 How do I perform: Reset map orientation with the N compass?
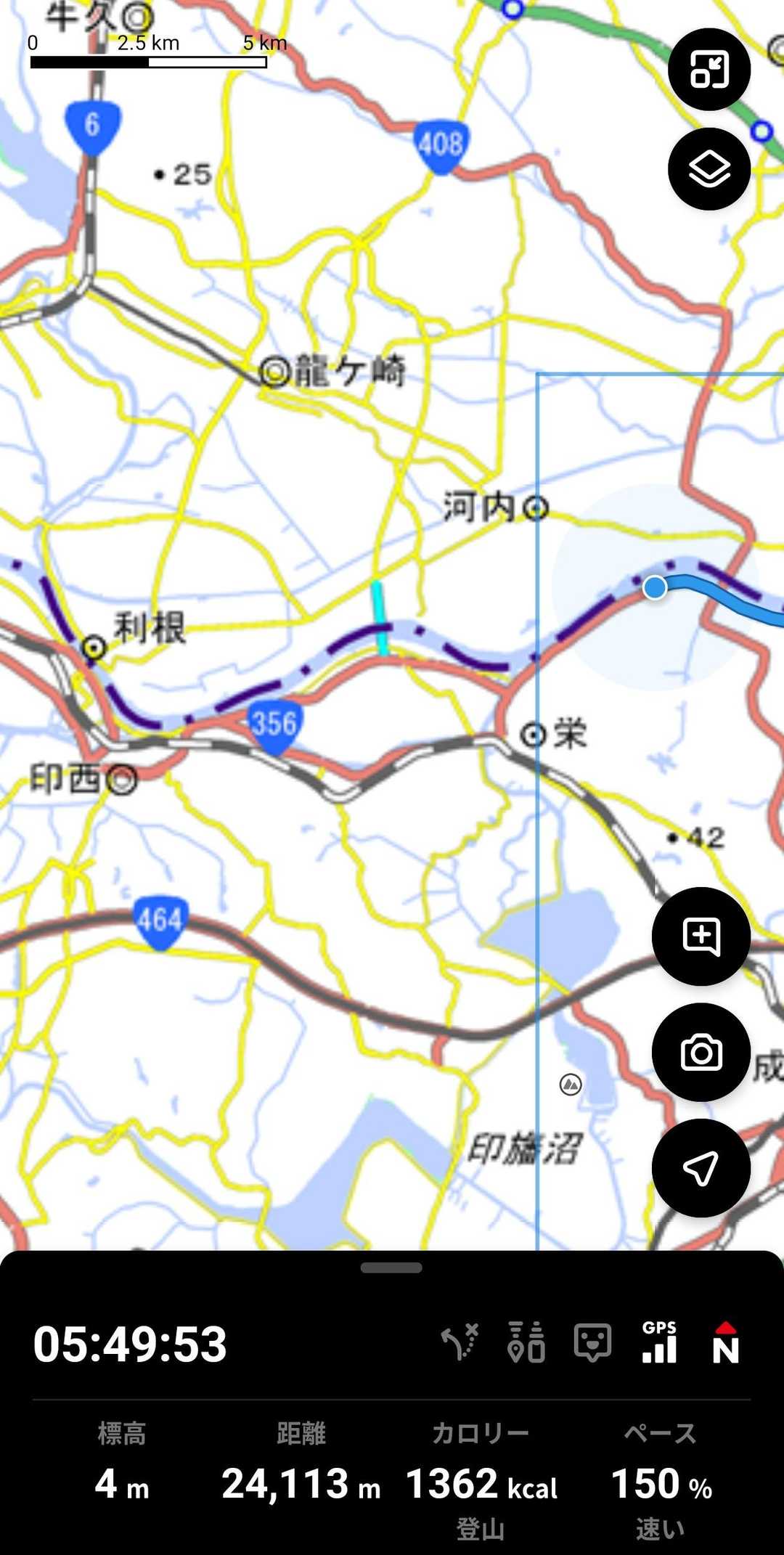coord(725,1342)
